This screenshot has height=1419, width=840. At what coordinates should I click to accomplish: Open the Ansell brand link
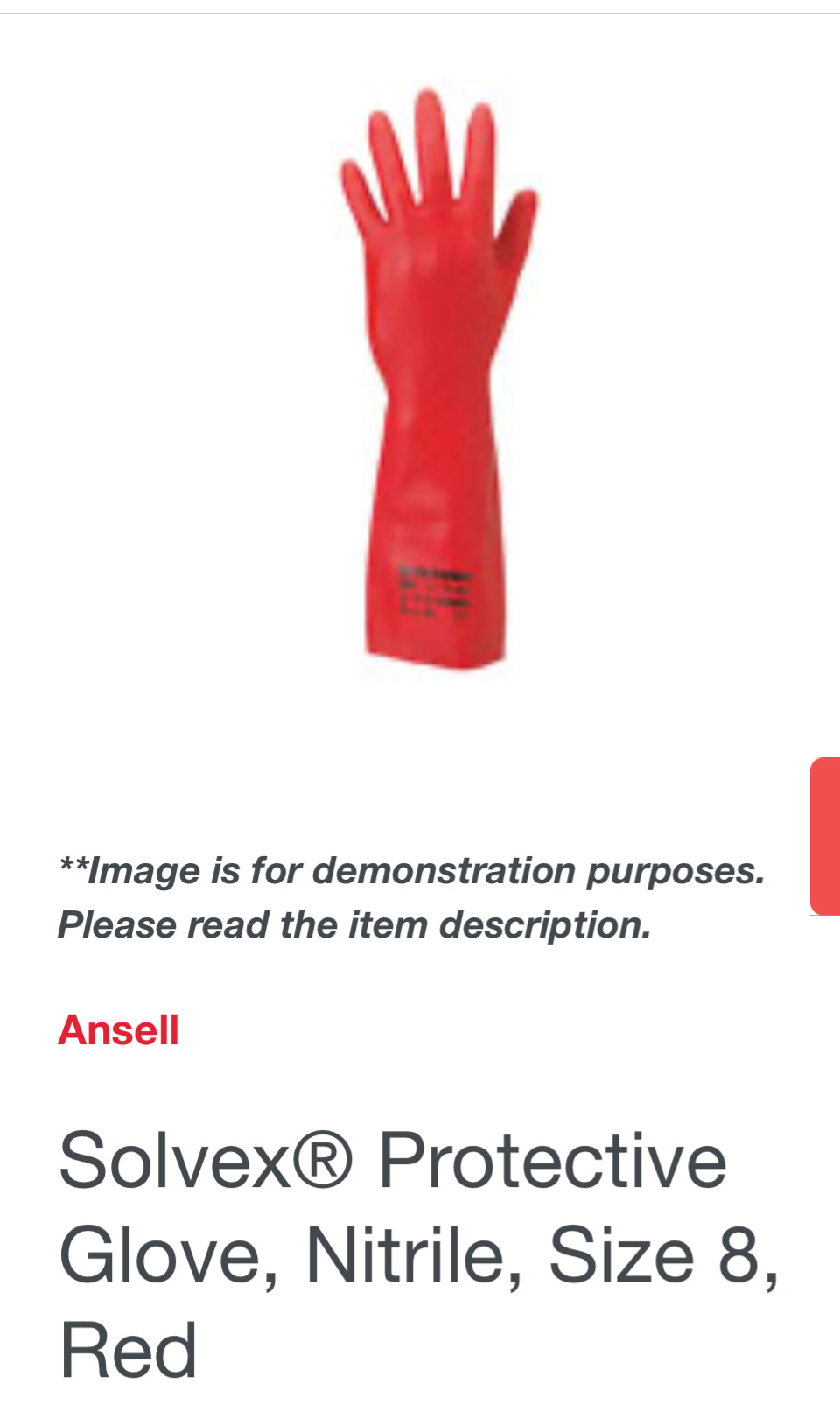pos(118,1030)
